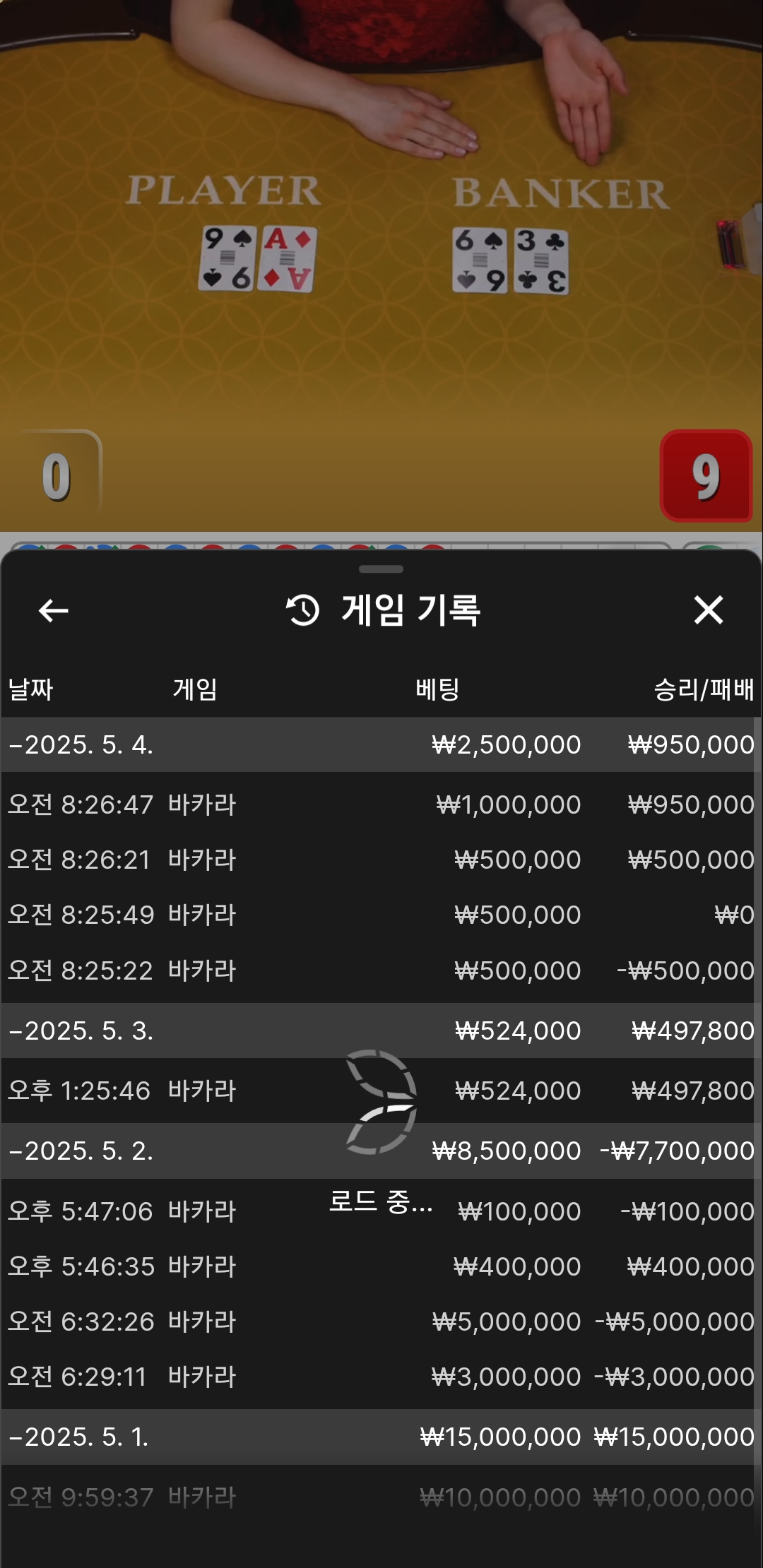
Task: View the 오전 8:25:49 baccarat round details
Action: tap(380, 915)
